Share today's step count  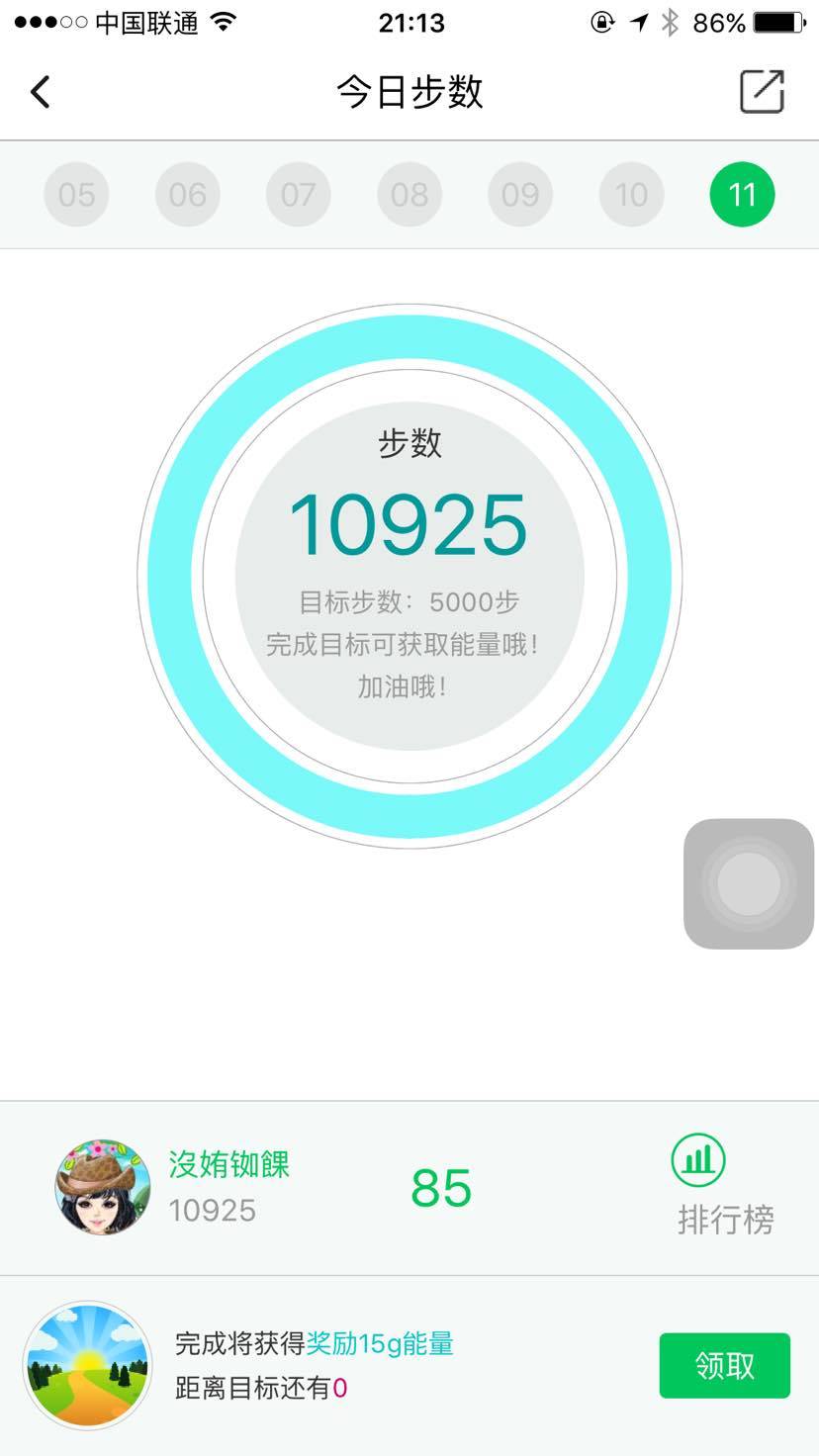click(762, 92)
